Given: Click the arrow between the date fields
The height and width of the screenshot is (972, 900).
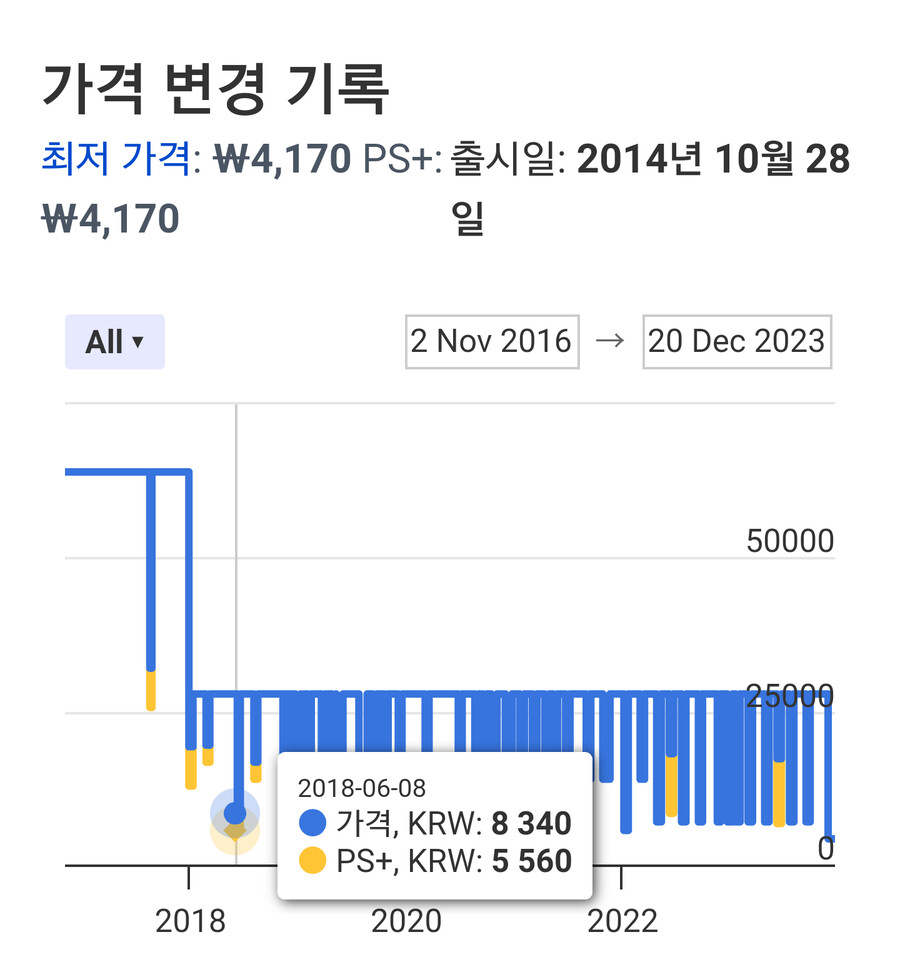Looking at the screenshot, I should click(x=611, y=341).
